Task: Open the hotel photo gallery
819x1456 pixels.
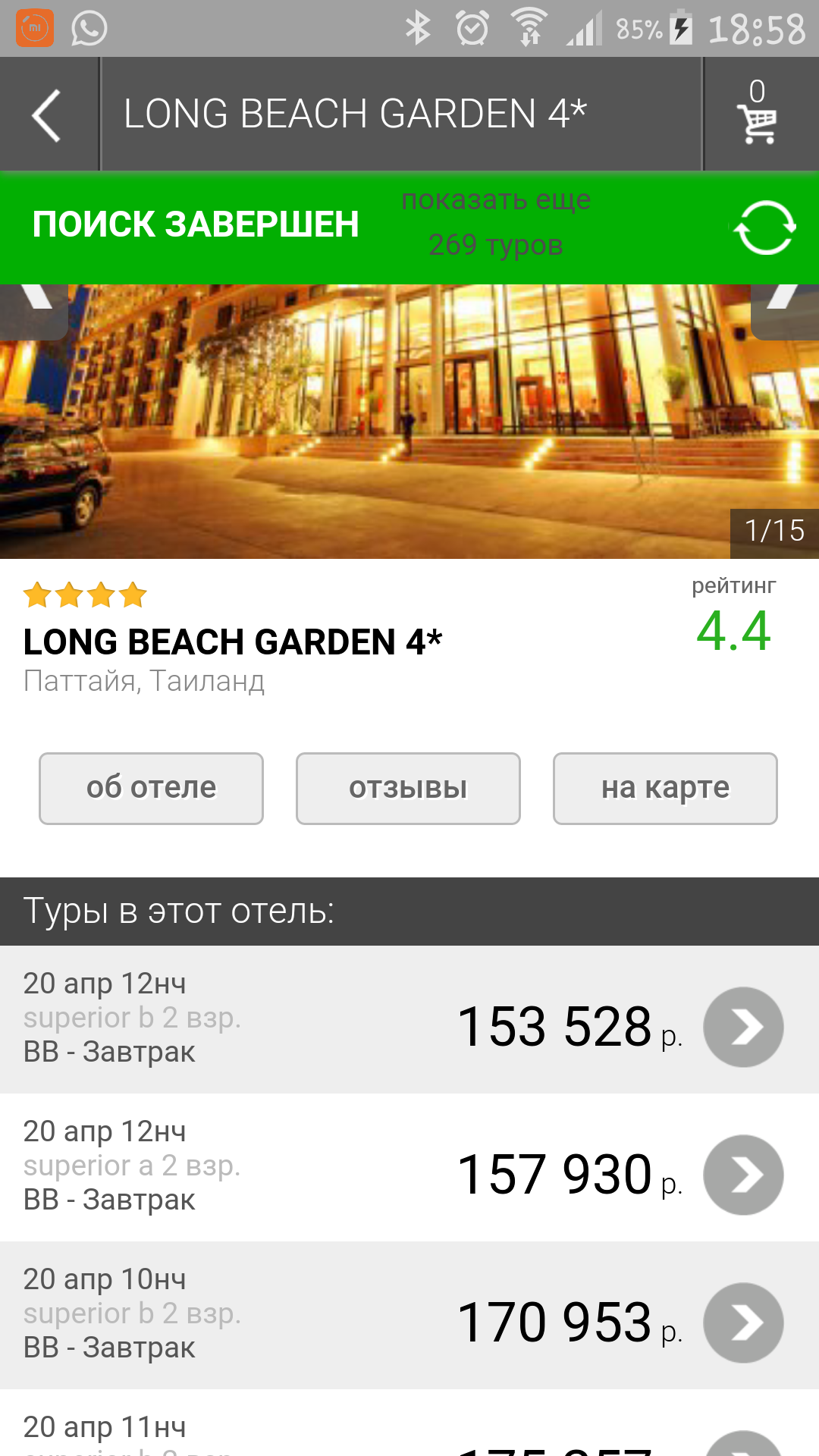Action: (x=409, y=425)
